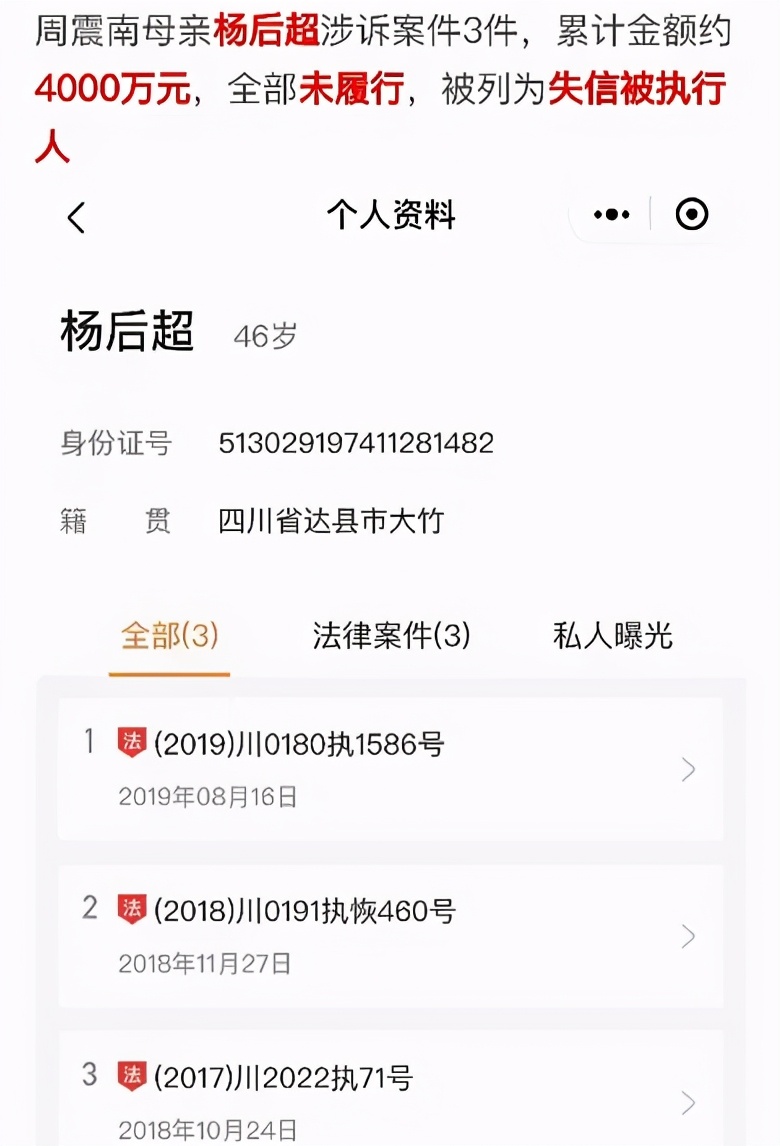Screen dimensions: 780x1146
Task: Expand case (2019)川0180执1586号 details
Action: 688,768
